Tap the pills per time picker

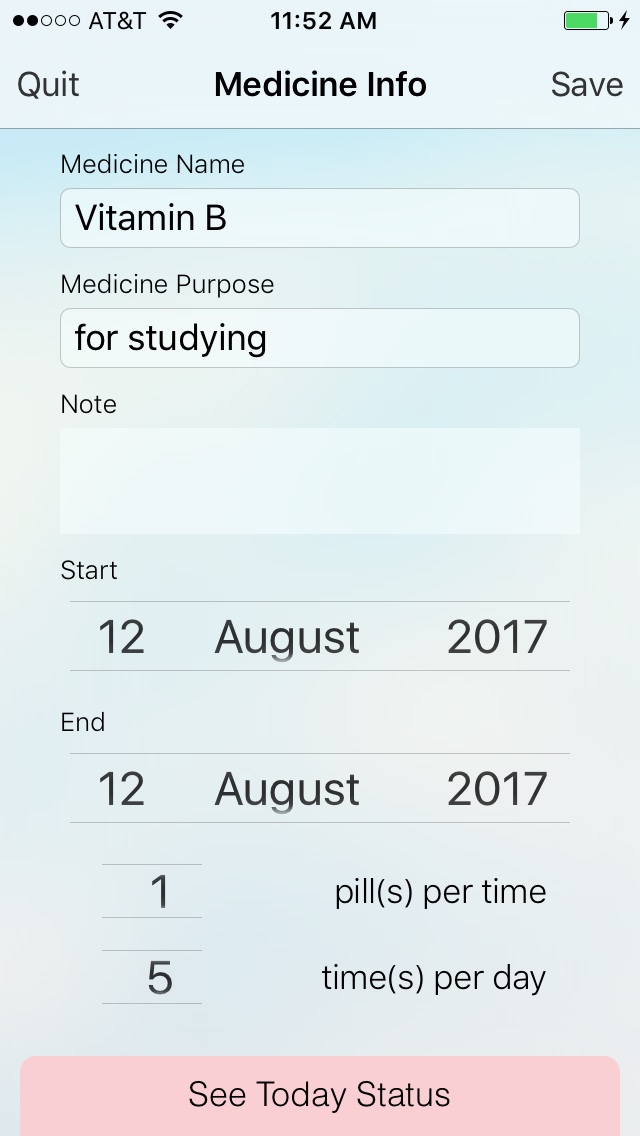(x=151, y=891)
